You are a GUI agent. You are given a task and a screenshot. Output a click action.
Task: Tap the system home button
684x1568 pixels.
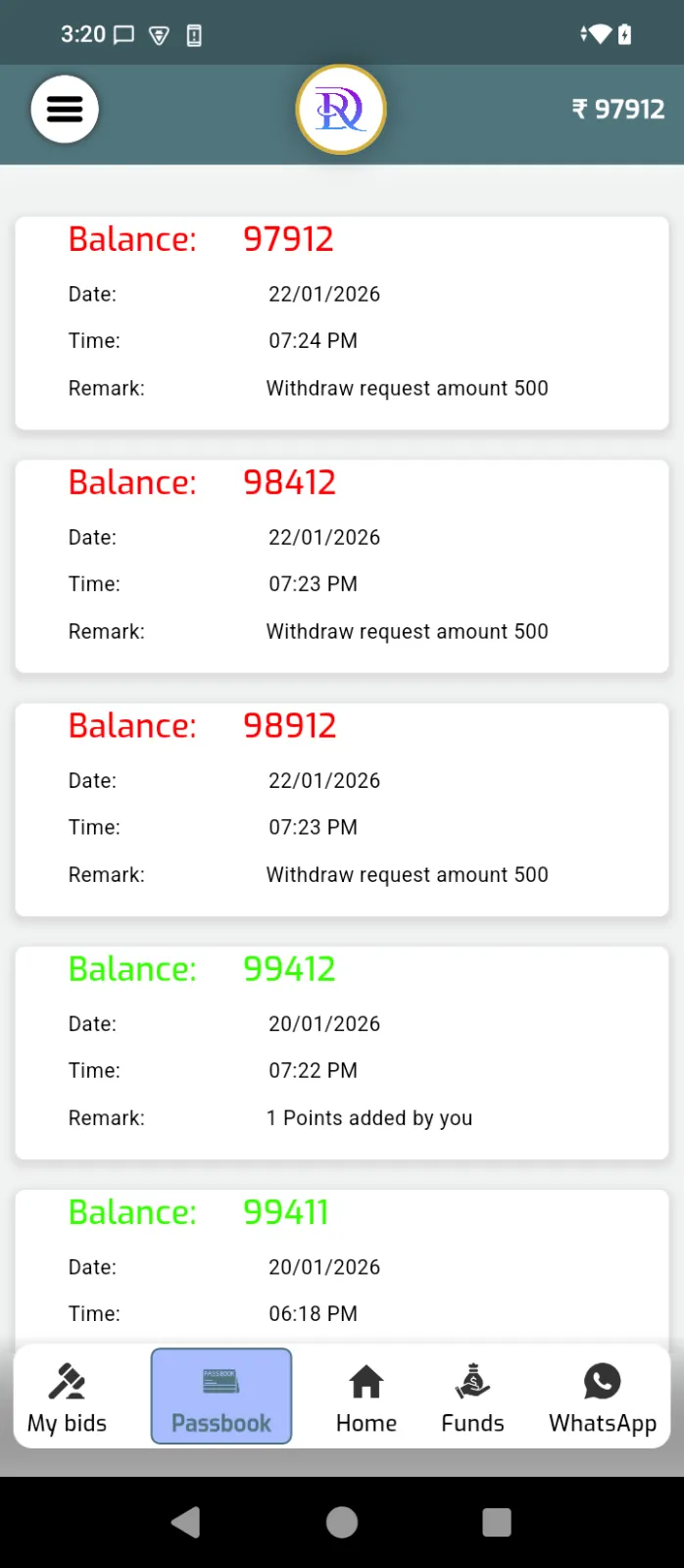click(x=342, y=1522)
